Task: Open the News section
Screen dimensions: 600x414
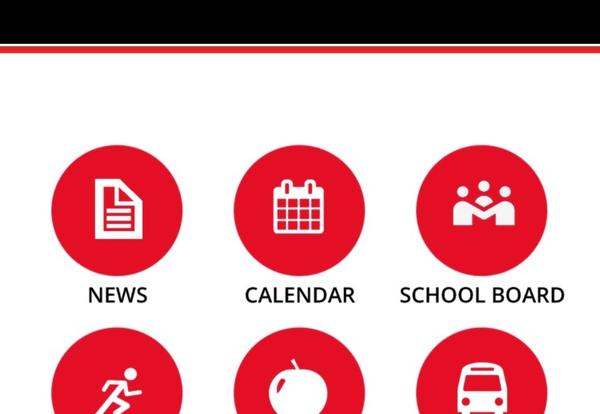Action: tap(117, 210)
